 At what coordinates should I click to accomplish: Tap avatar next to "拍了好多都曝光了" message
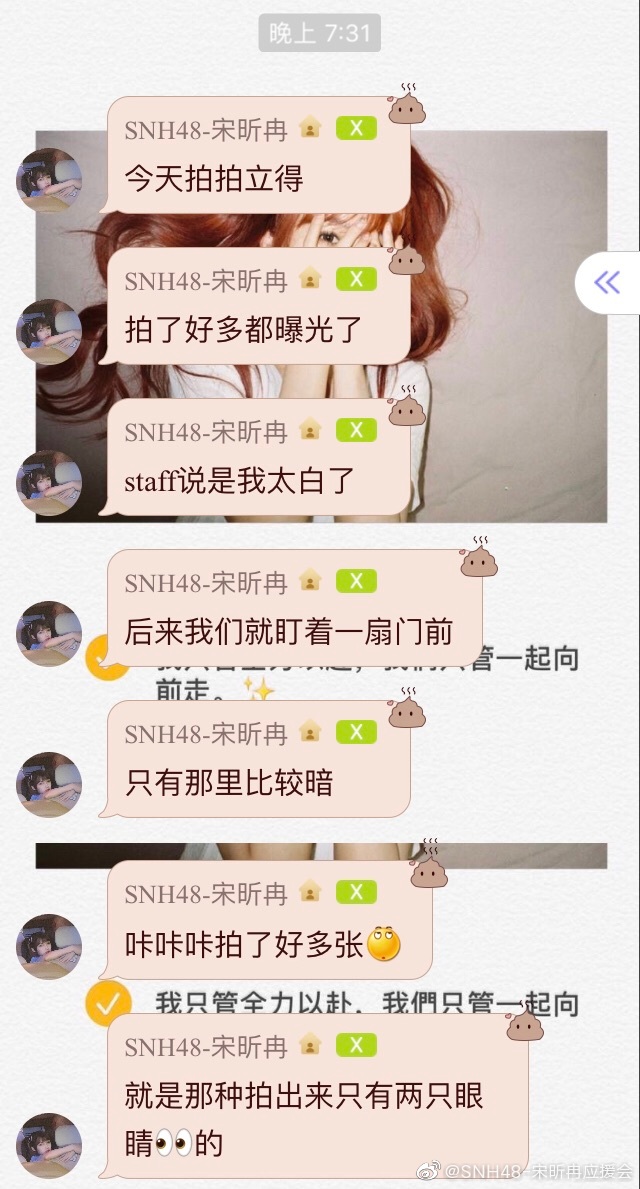[49, 331]
